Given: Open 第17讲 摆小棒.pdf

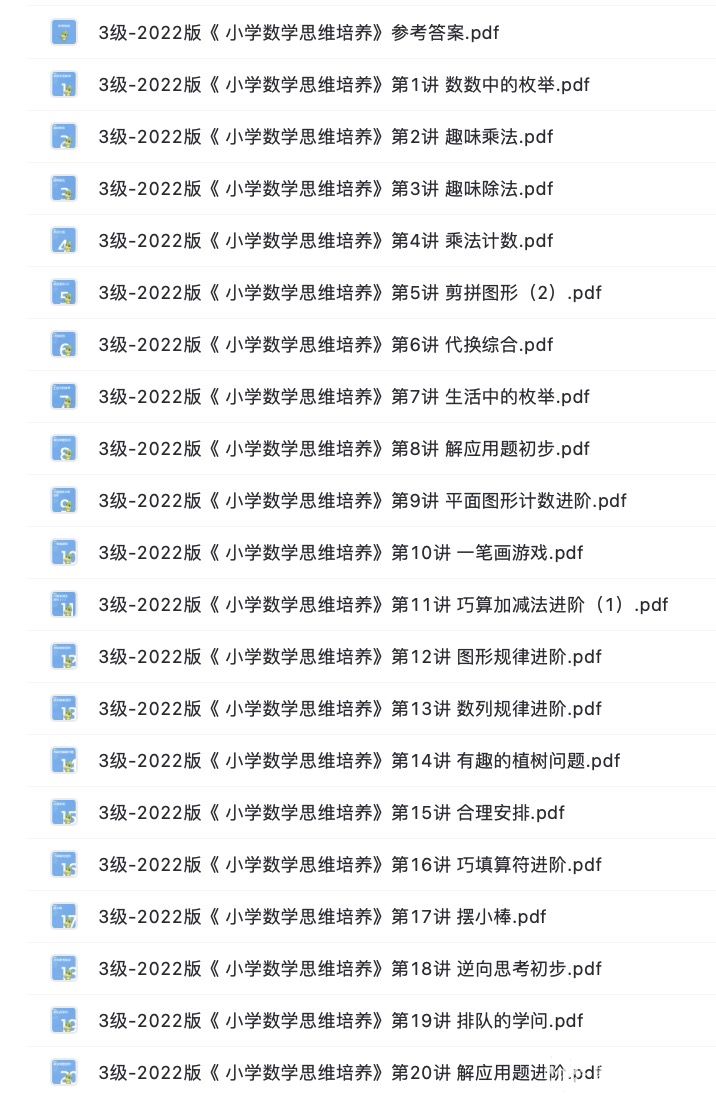Looking at the screenshot, I should [321, 917].
